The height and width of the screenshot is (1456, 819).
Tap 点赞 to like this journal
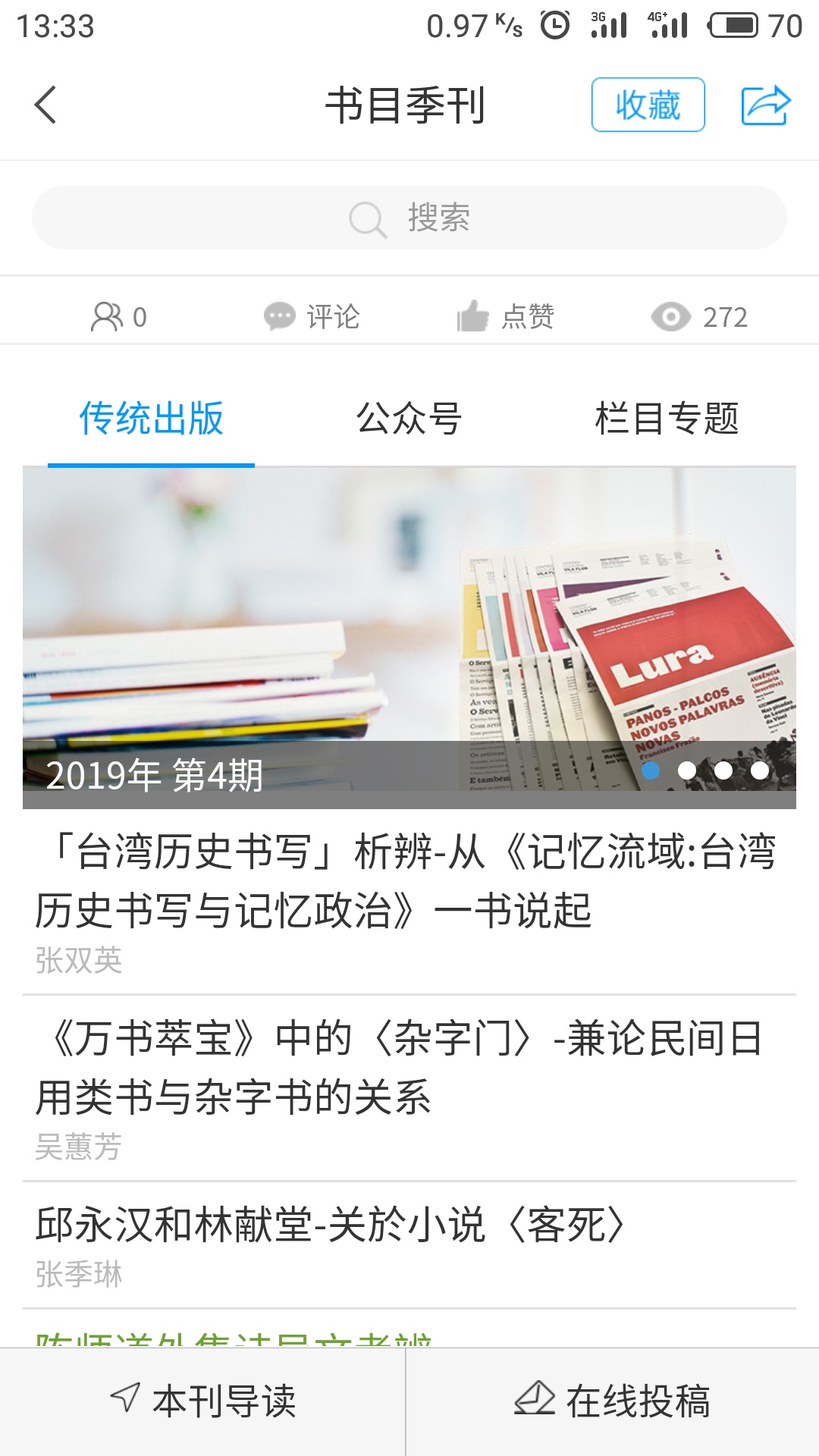click(x=506, y=317)
